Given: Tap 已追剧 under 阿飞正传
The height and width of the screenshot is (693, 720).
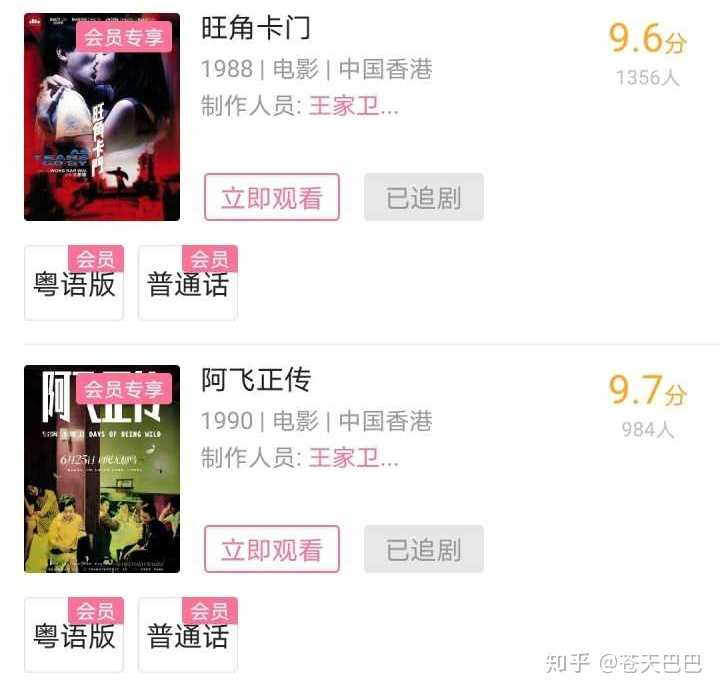Looking at the screenshot, I should click(x=423, y=549).
